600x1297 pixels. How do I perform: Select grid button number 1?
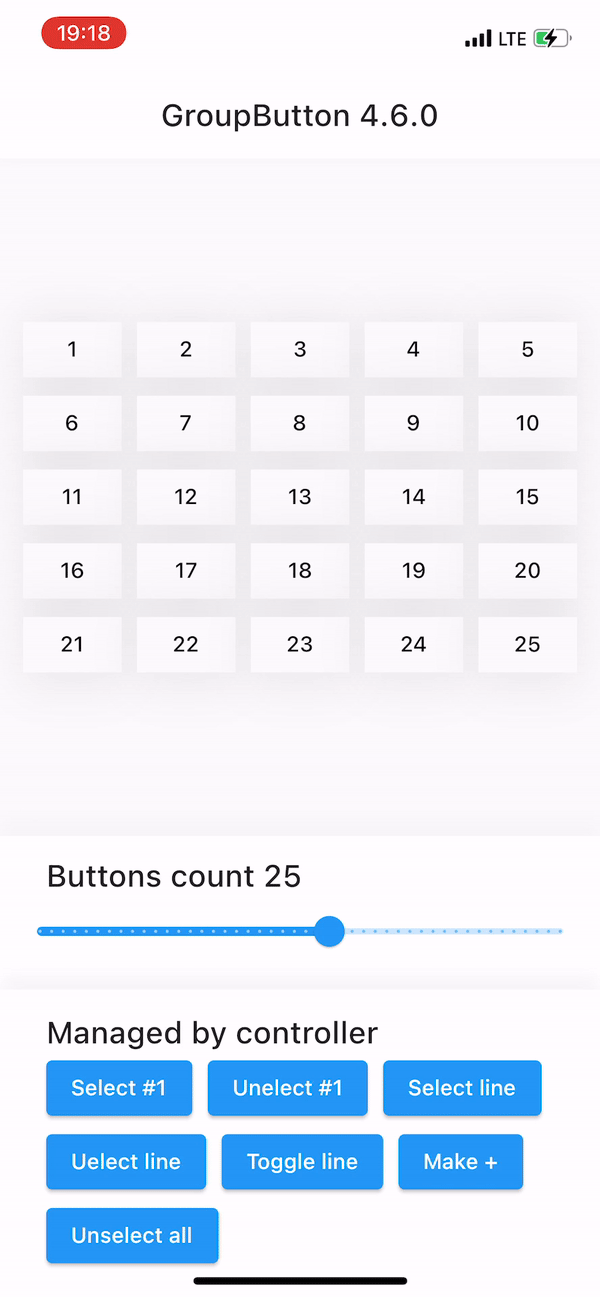pyautogui.click(x=72, y=349)
